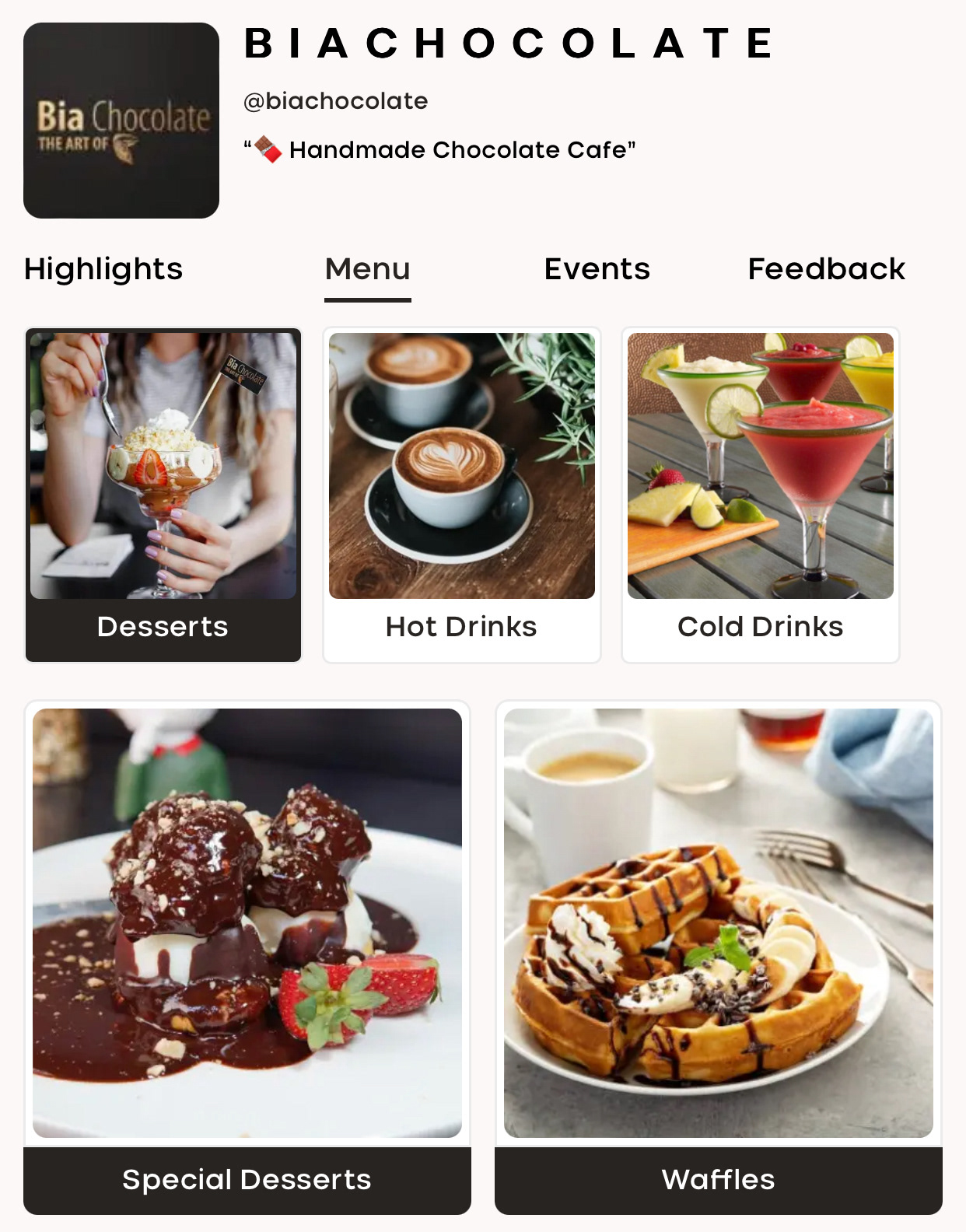Click the Handmade Chocolate Cafe tagline
Viewport: 966px width, 1232px height.
(x=460, y=150)
